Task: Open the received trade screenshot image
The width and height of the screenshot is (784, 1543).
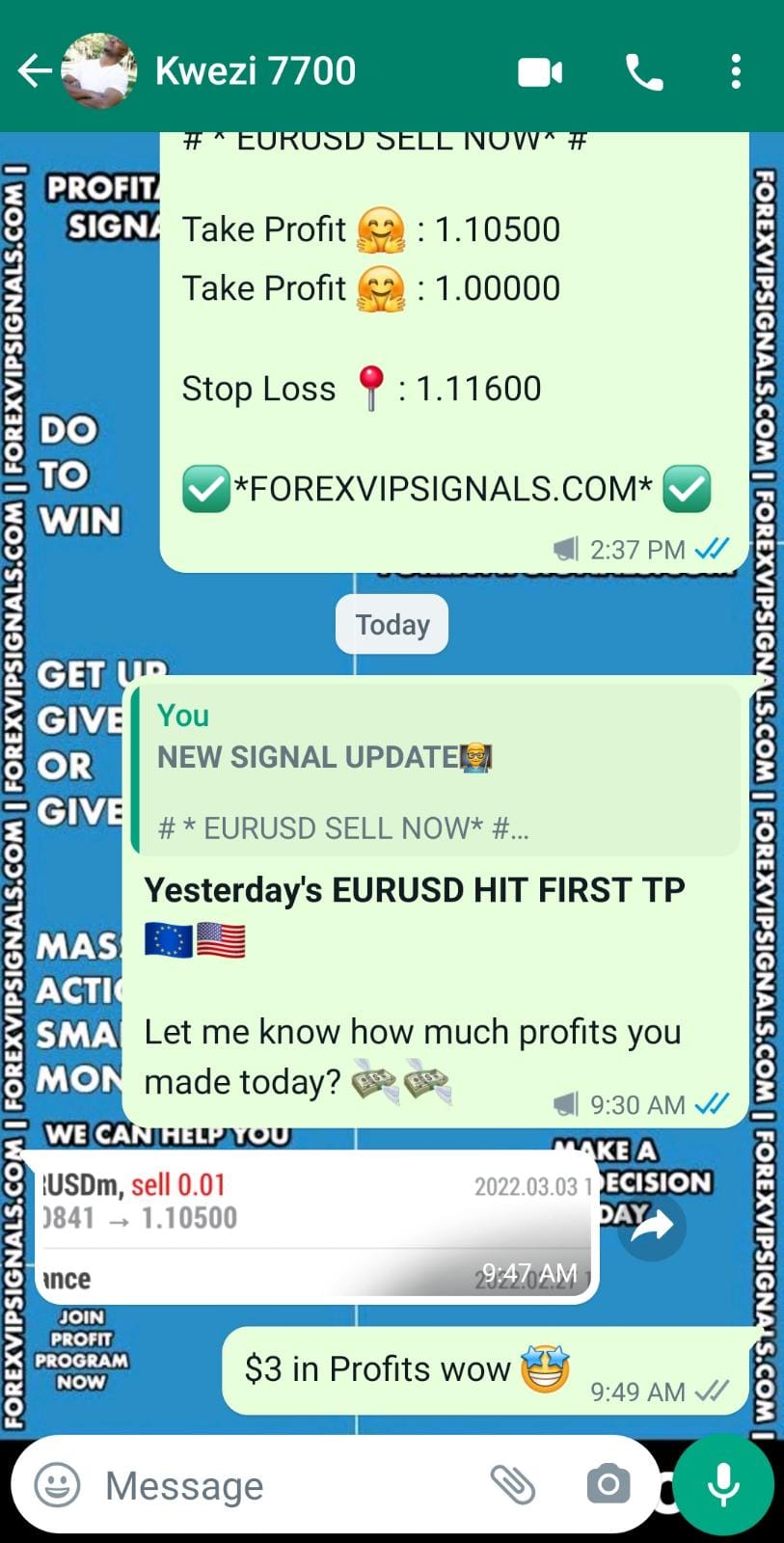Action: pos(313,1227)
